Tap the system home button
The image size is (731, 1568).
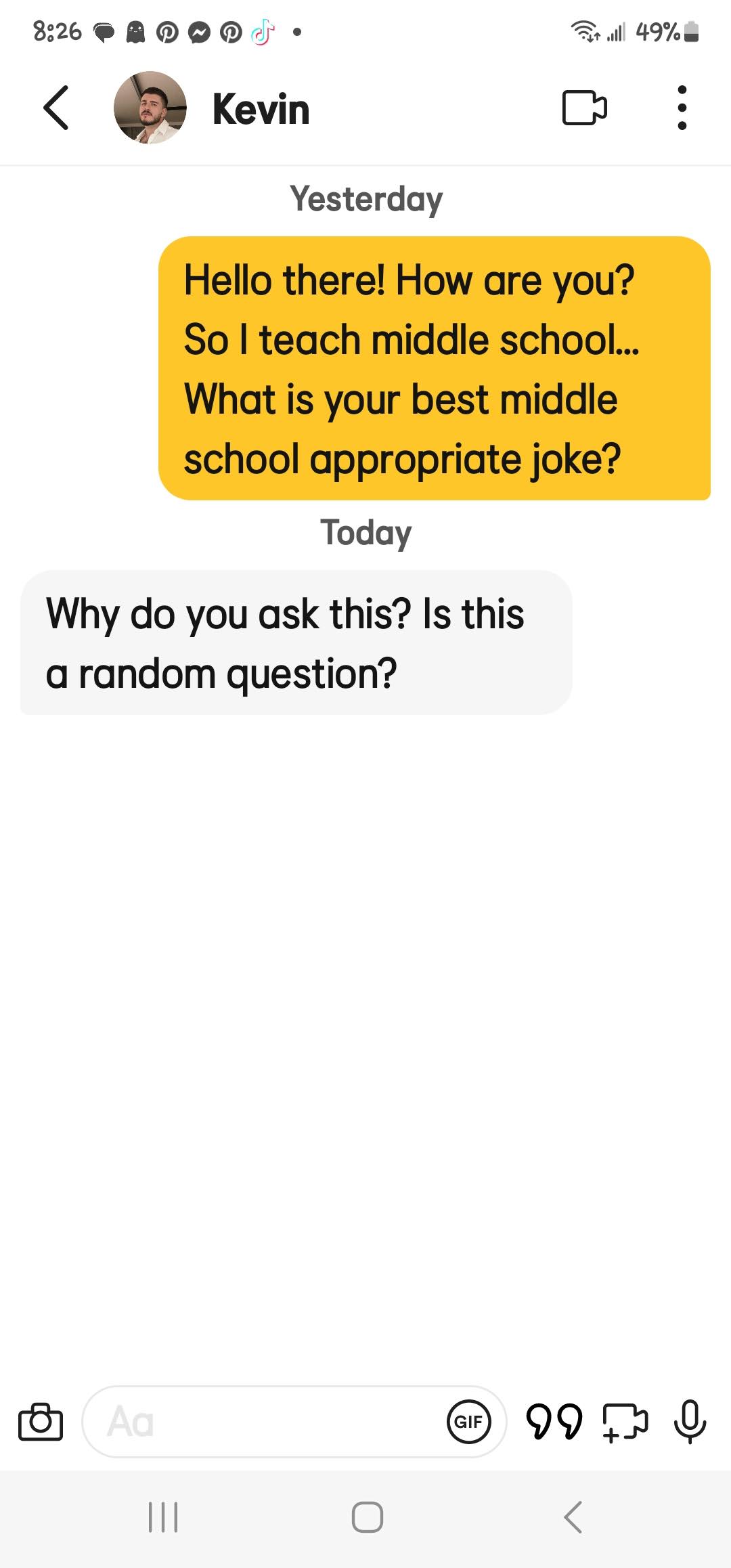(367, 1517)
